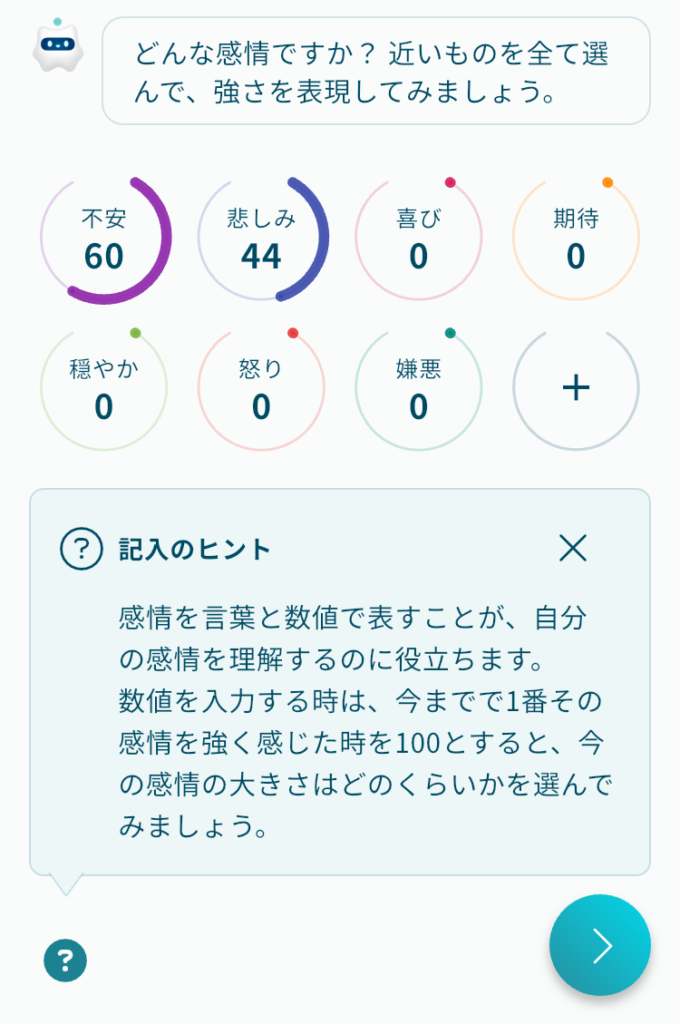Proceed with the next arrow button

click(x=600, y=945)
